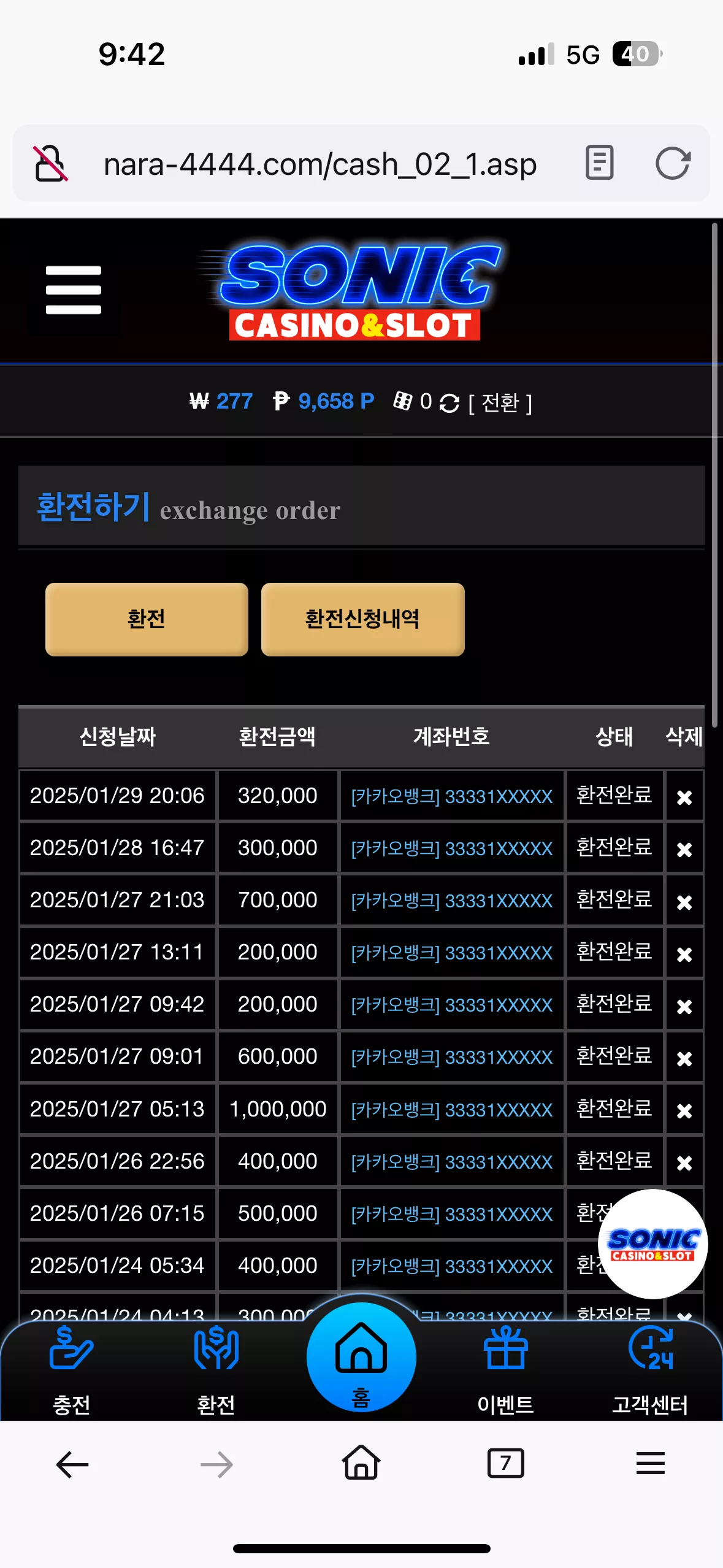The height and width of the screenshot is (1568, 723).
Task: Reload the page from the address bar
Action: 673,163
